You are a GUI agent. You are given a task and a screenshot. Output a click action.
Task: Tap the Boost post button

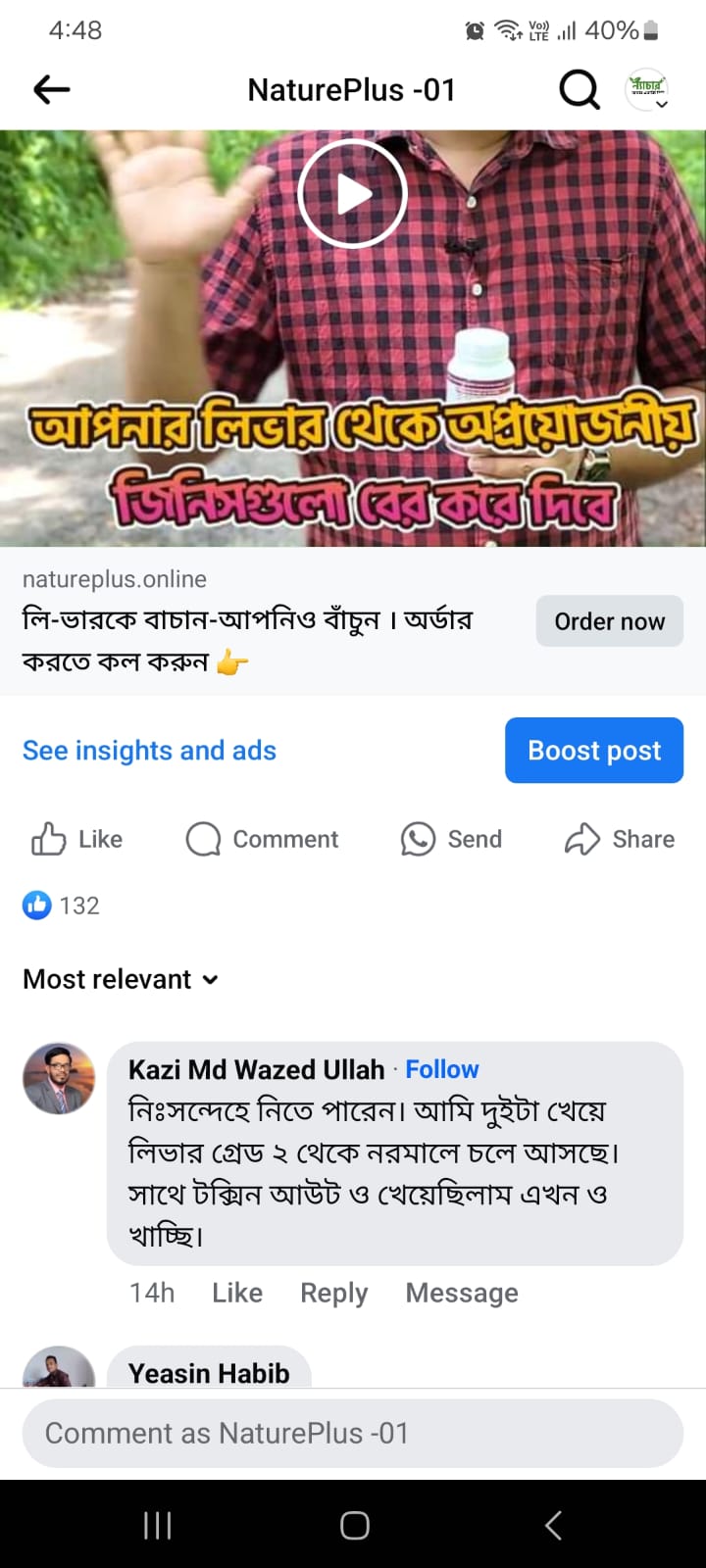click(593, 751)
